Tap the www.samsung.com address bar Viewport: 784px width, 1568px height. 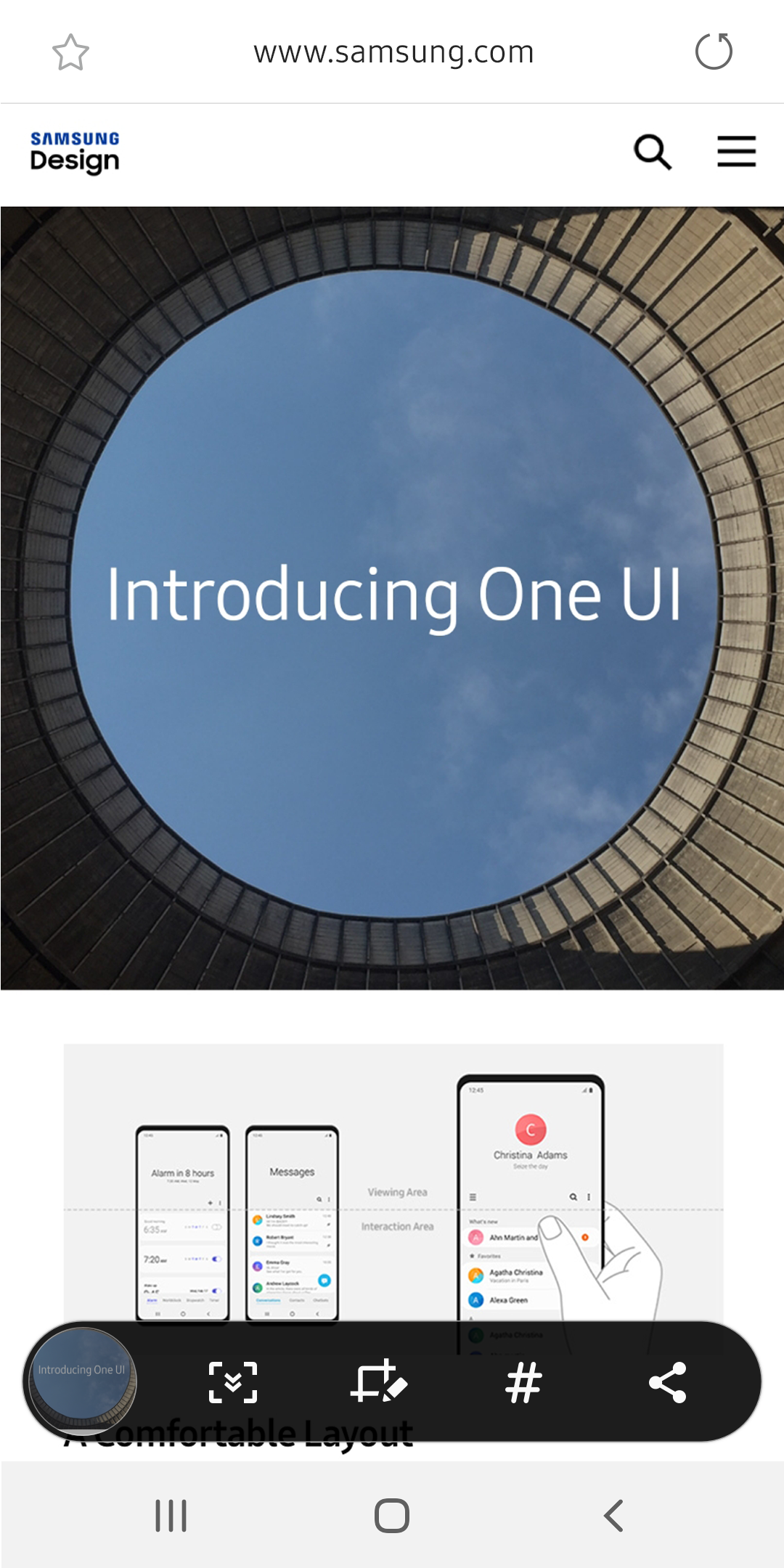(393, 52)
